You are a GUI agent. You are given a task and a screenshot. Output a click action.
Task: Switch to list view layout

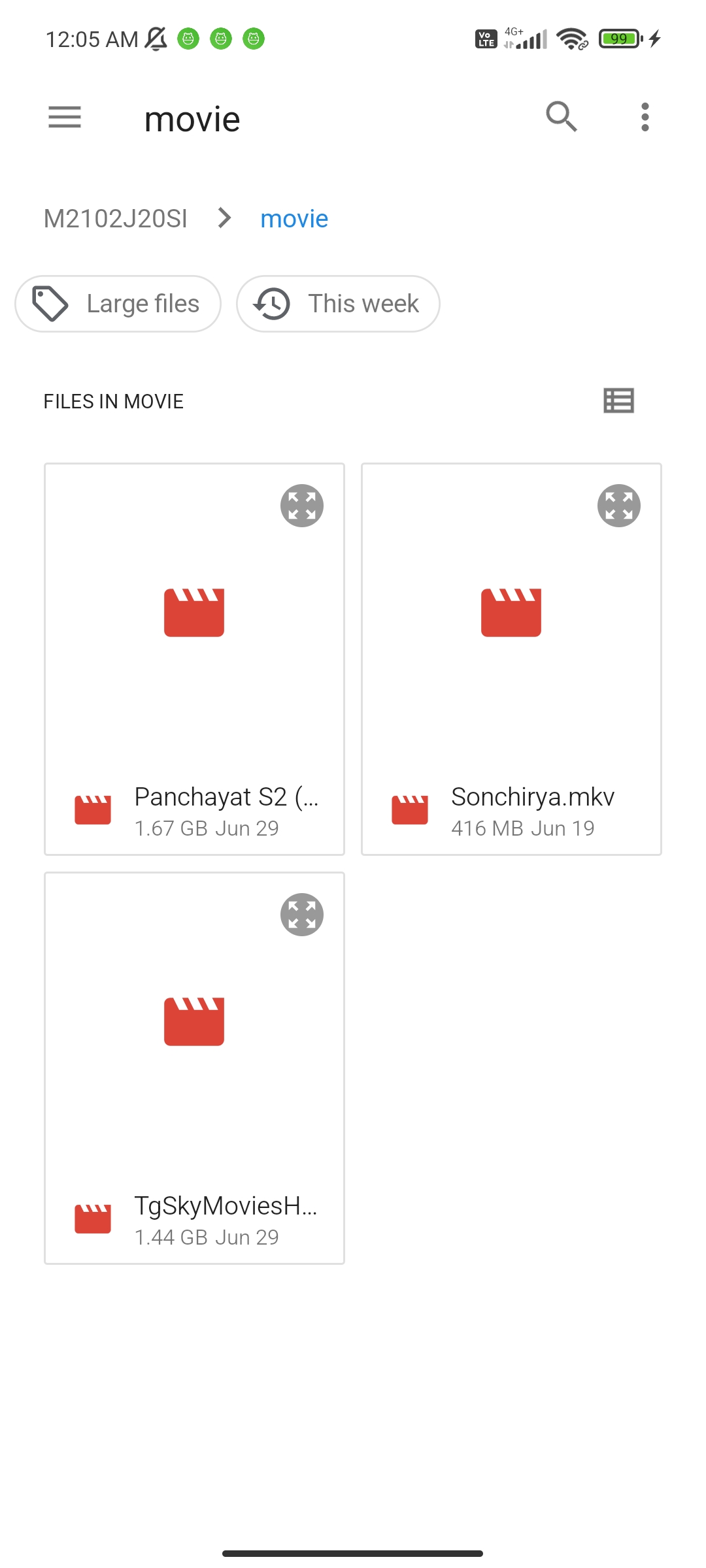pos(618,400)
